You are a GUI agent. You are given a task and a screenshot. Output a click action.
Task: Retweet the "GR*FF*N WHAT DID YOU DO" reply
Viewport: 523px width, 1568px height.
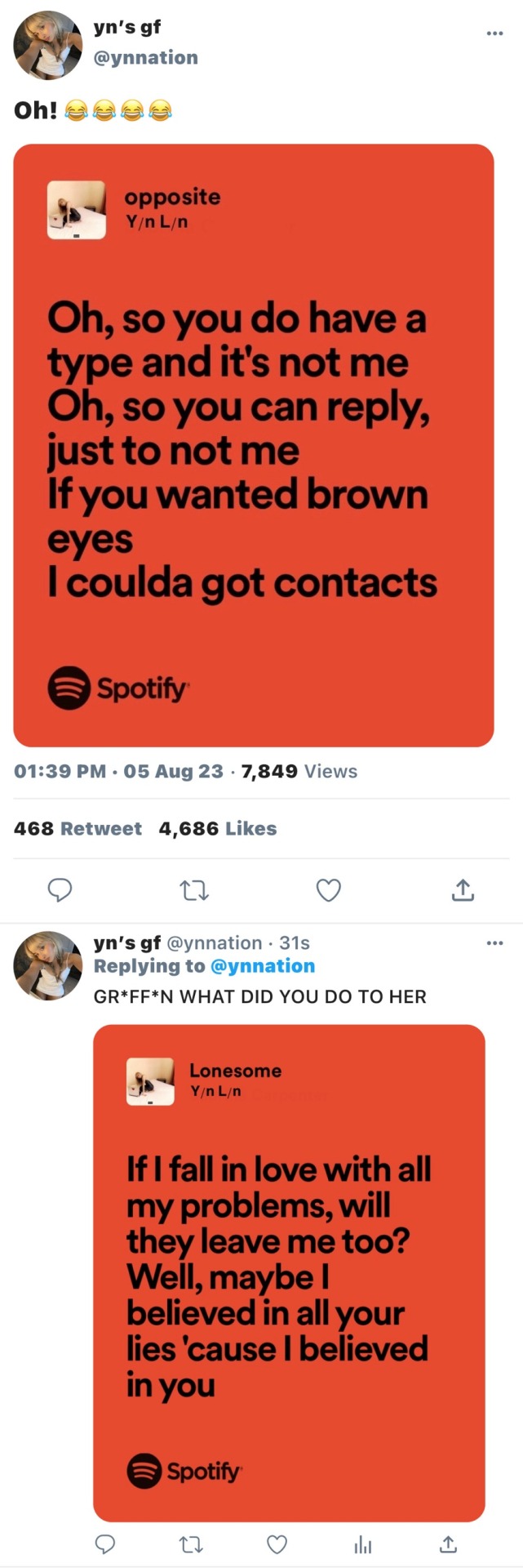tap(191, 1543)
